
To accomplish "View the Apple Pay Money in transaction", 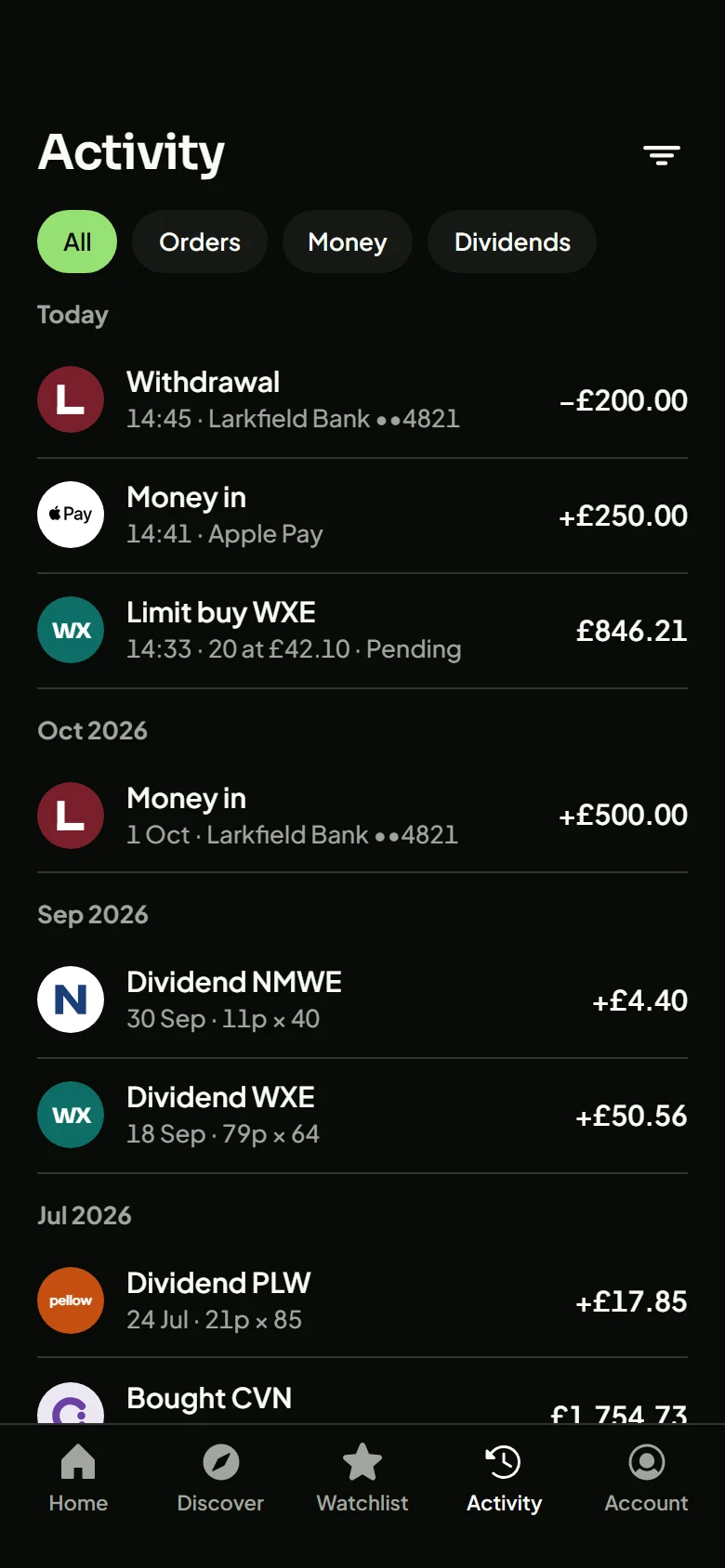I will 362,516.
